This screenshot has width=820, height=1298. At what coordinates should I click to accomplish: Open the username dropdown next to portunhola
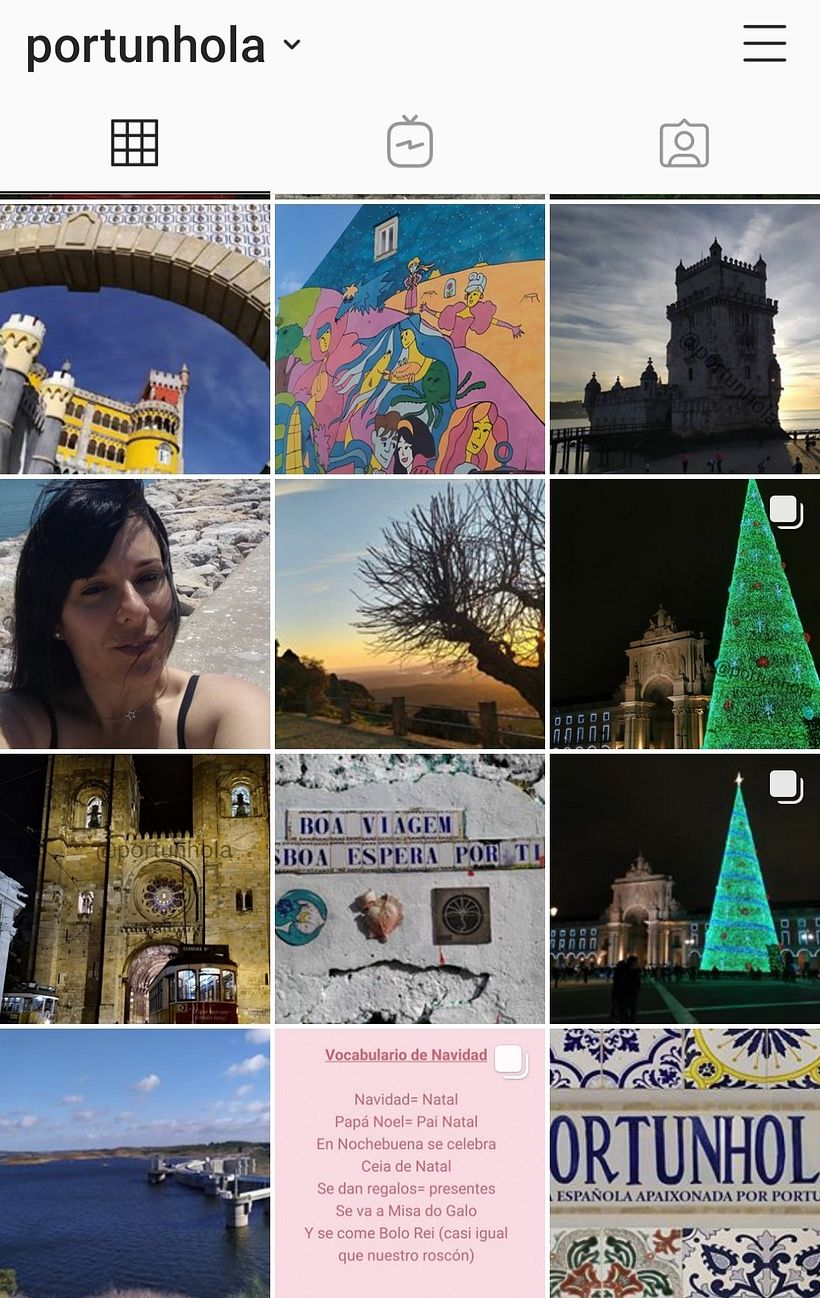click(x=290, y=45)
